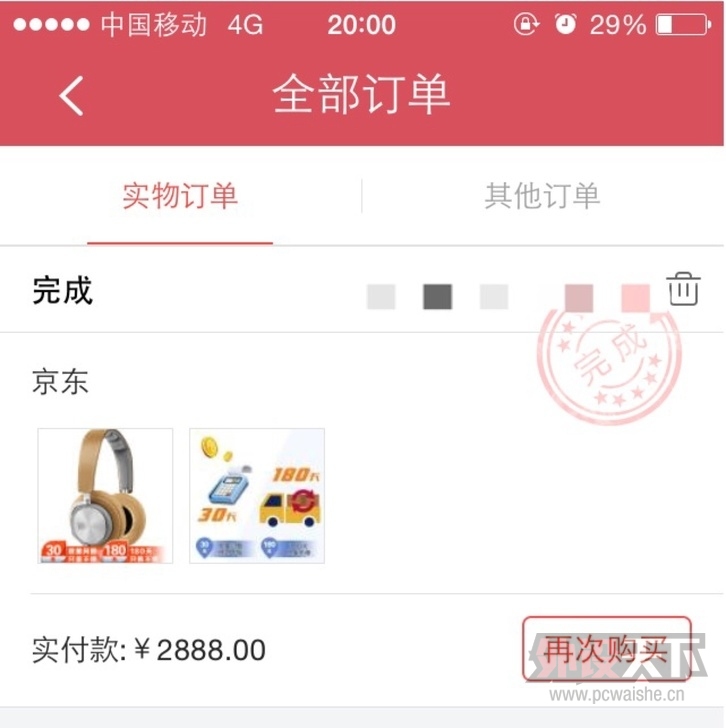Viewport: 726px width, 728px height.
Task: Go back from 全部订单 page
Action: [x=71, y=95]
